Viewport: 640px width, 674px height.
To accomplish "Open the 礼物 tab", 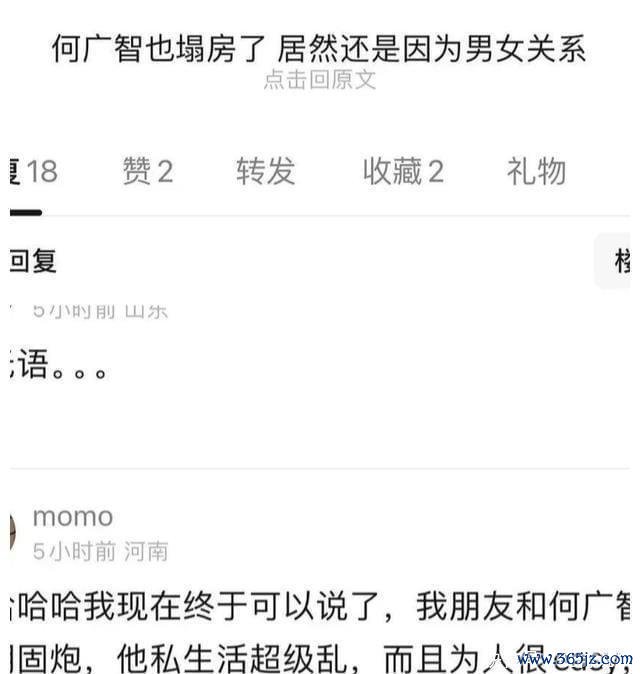I will click(x=536, y=172).
